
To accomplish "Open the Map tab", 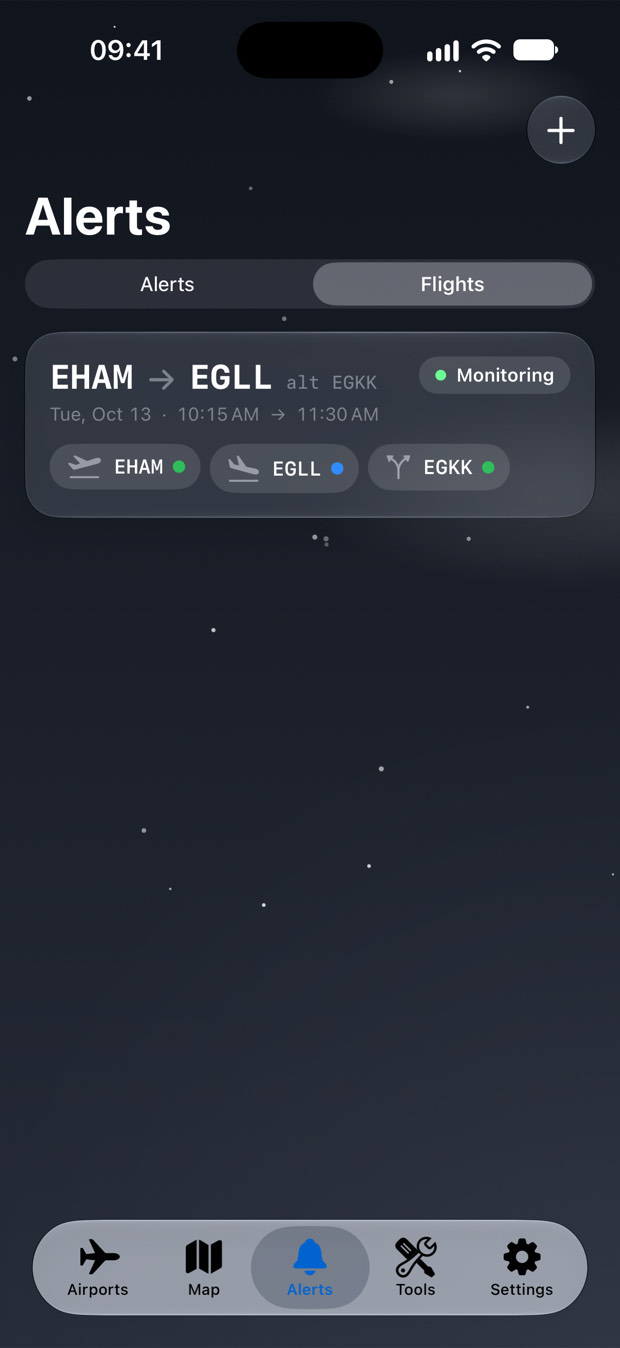I will click(204, 1268).
